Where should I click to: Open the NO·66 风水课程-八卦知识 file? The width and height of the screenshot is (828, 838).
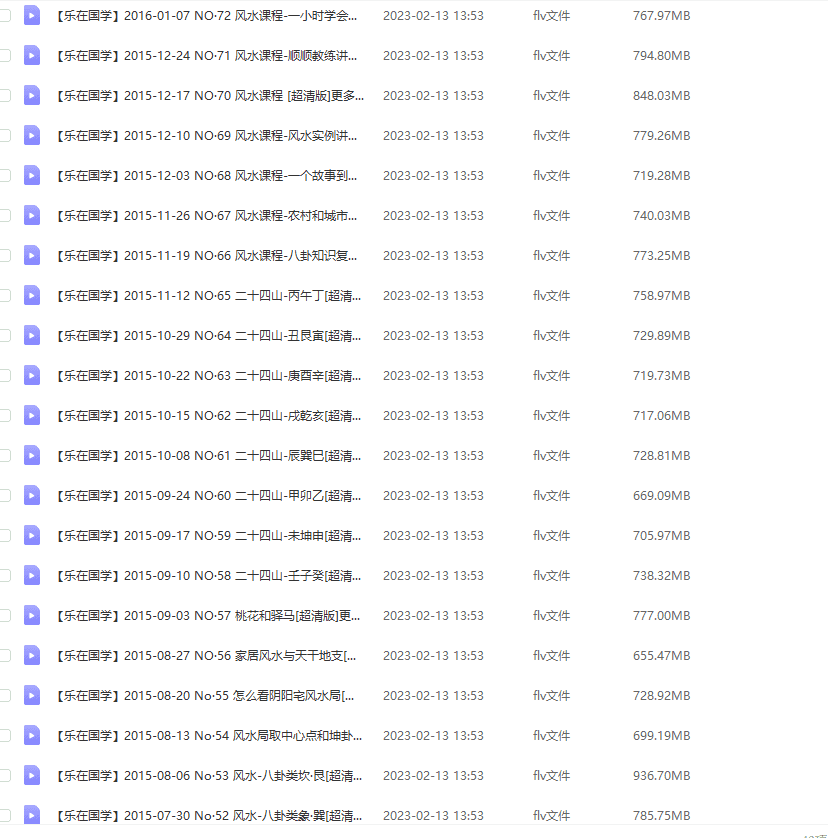tap(210, 255)
